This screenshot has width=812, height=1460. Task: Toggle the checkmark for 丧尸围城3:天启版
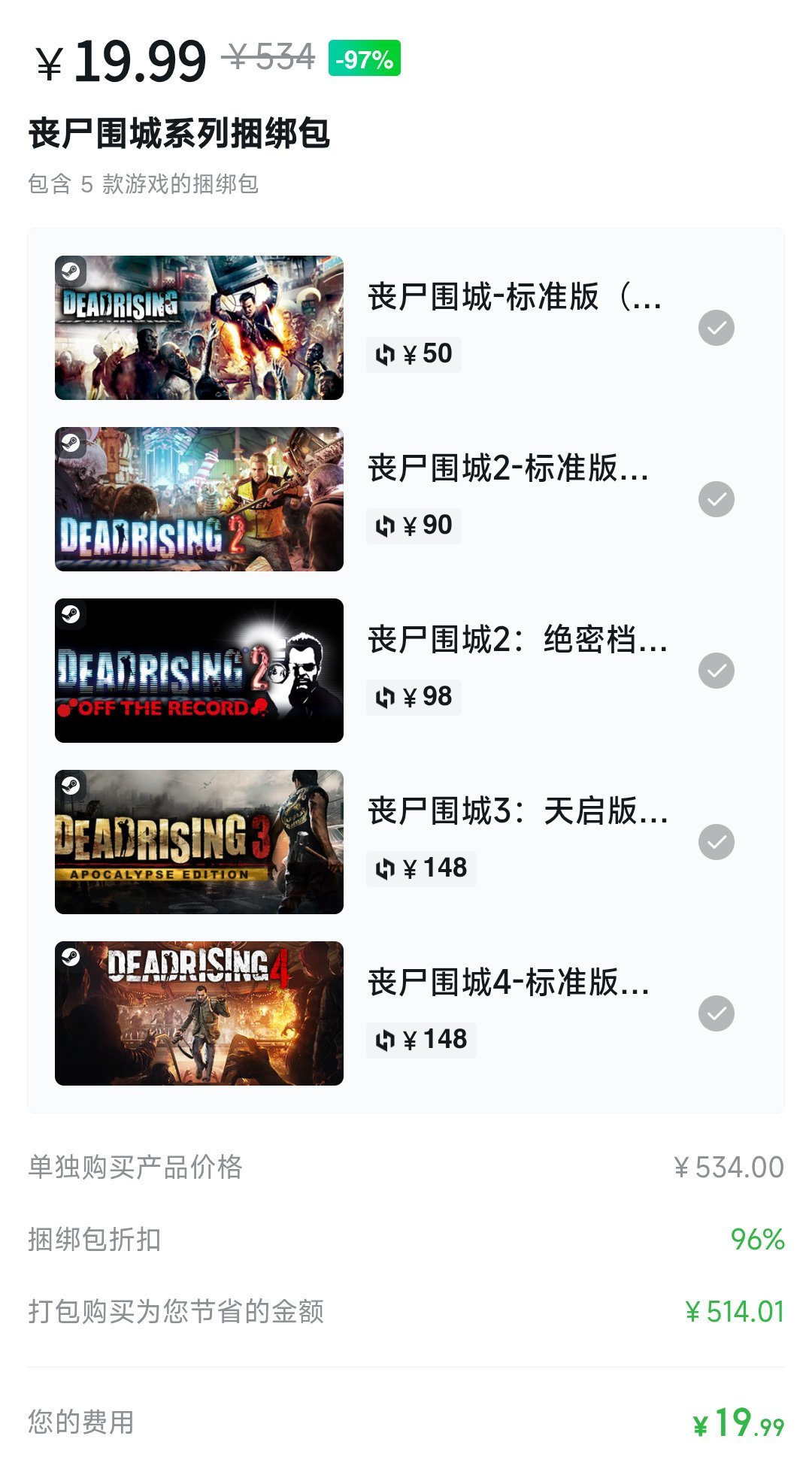pyautogui.click(x=717, y=842)
